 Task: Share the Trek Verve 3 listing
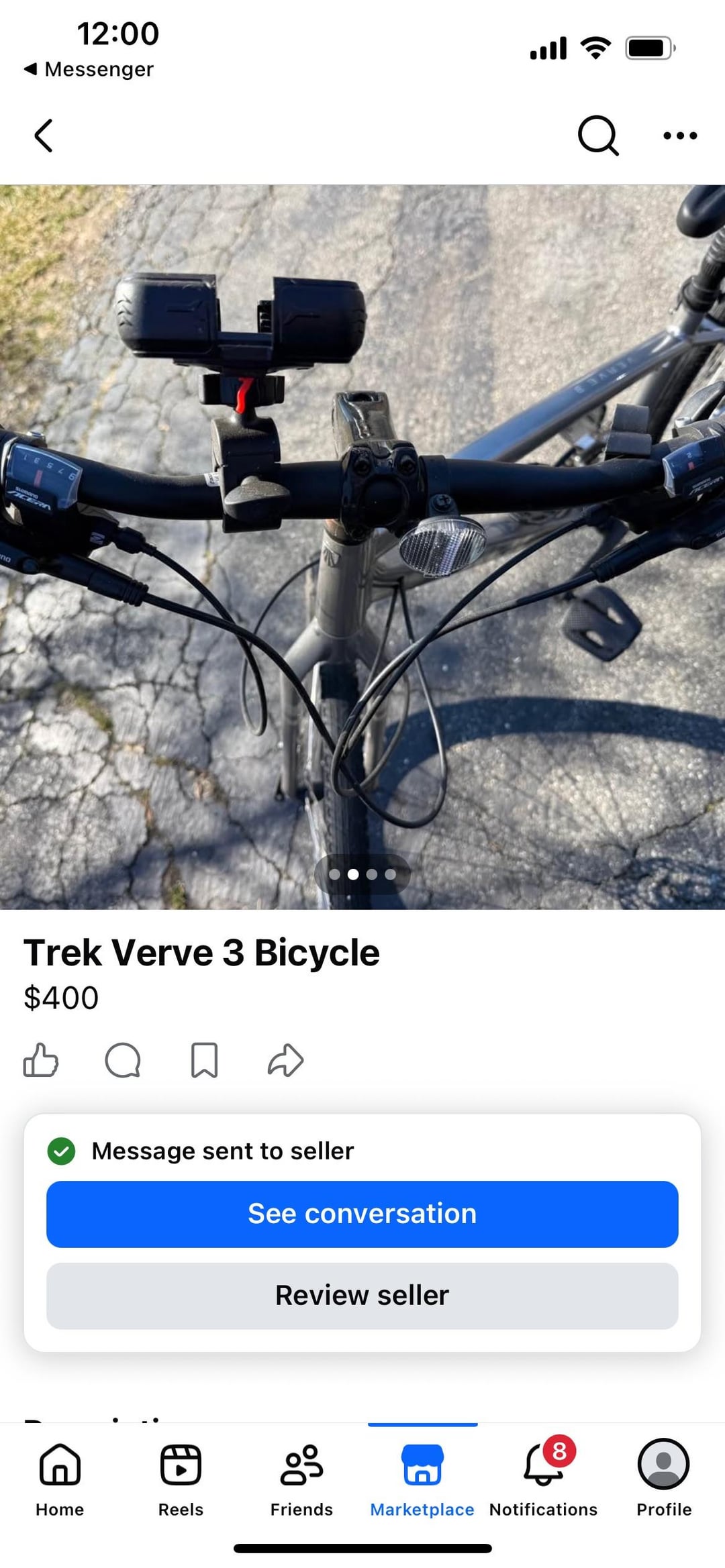tap(286, 1060)
